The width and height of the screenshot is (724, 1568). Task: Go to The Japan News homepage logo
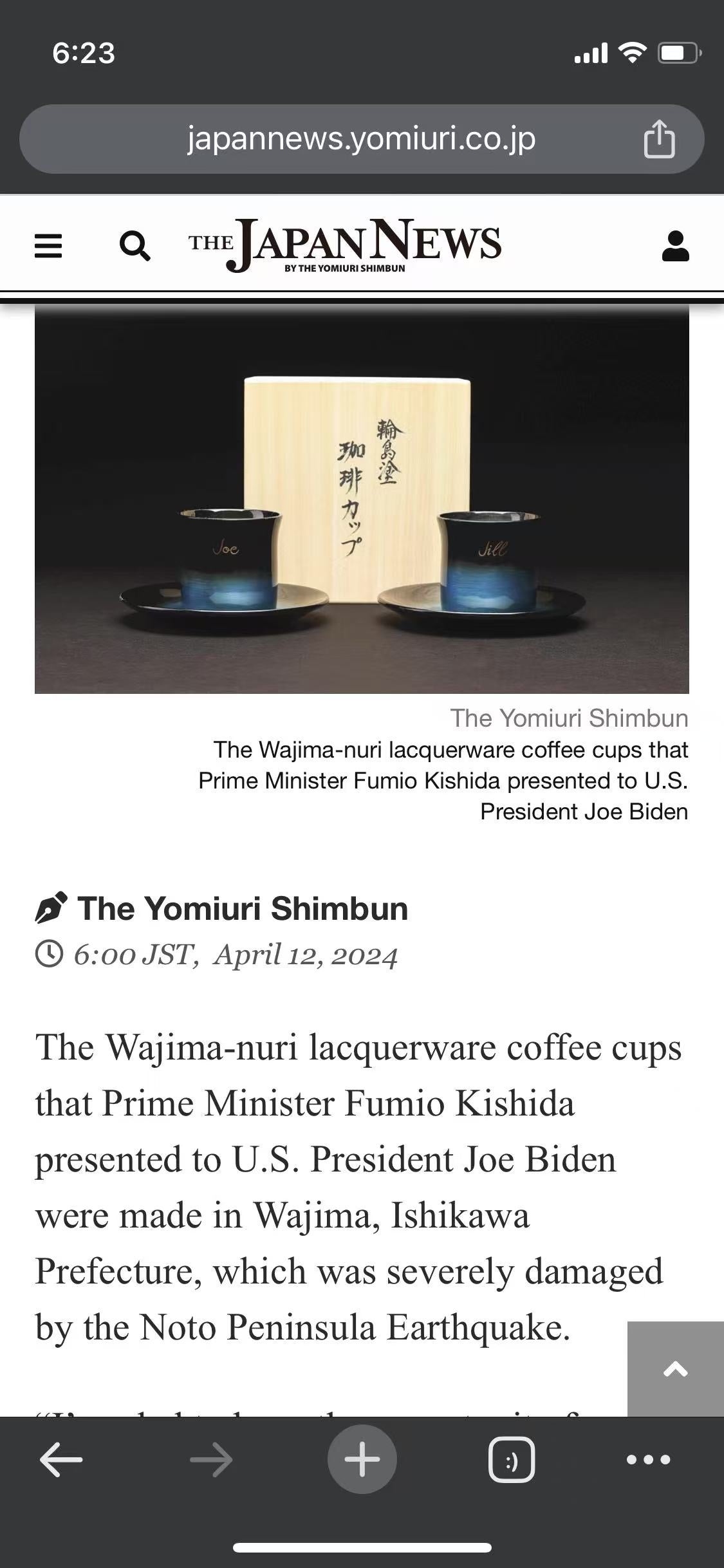[x=345, y=245]
